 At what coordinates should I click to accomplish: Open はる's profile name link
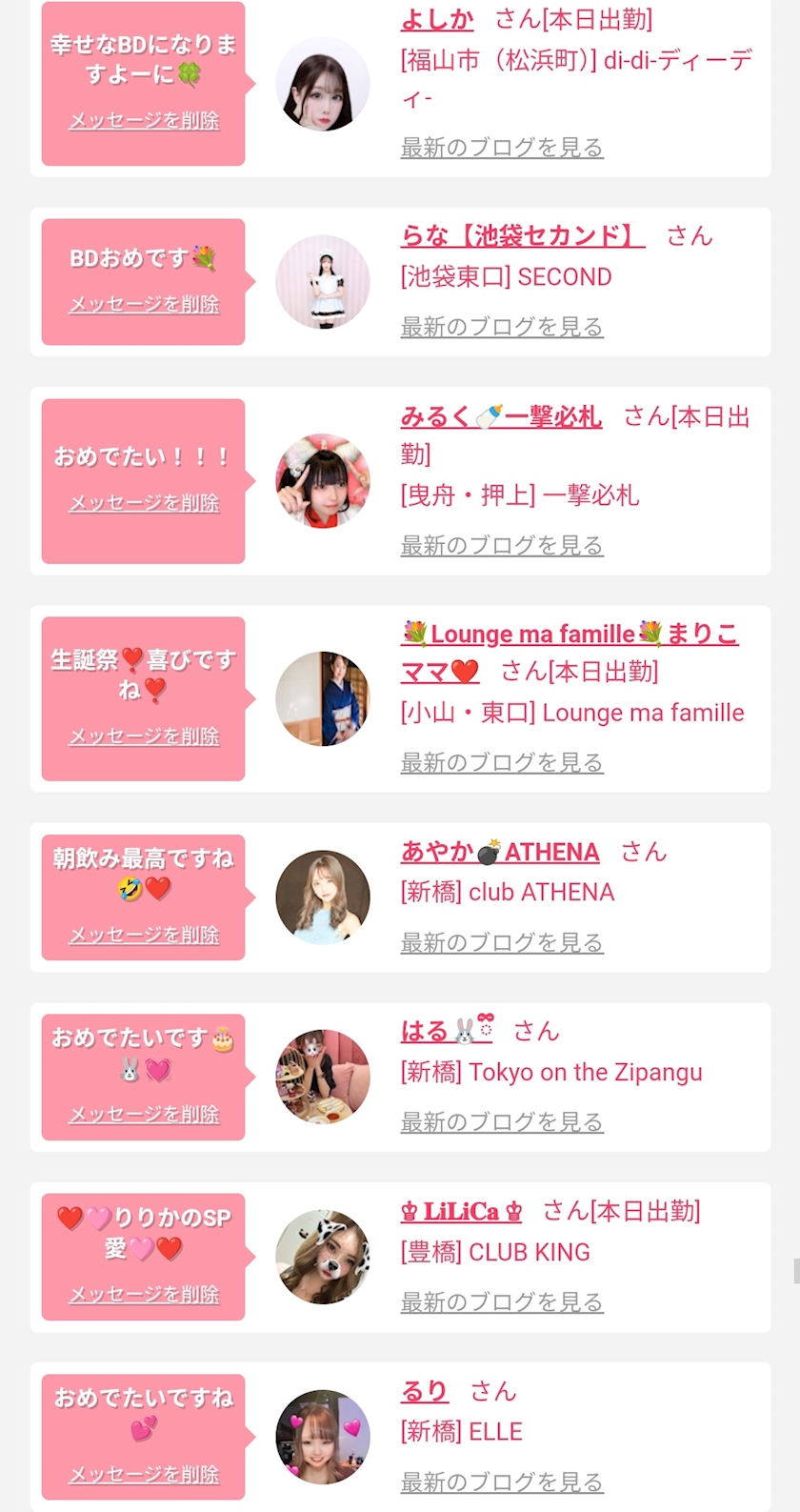click(447, 1031)
